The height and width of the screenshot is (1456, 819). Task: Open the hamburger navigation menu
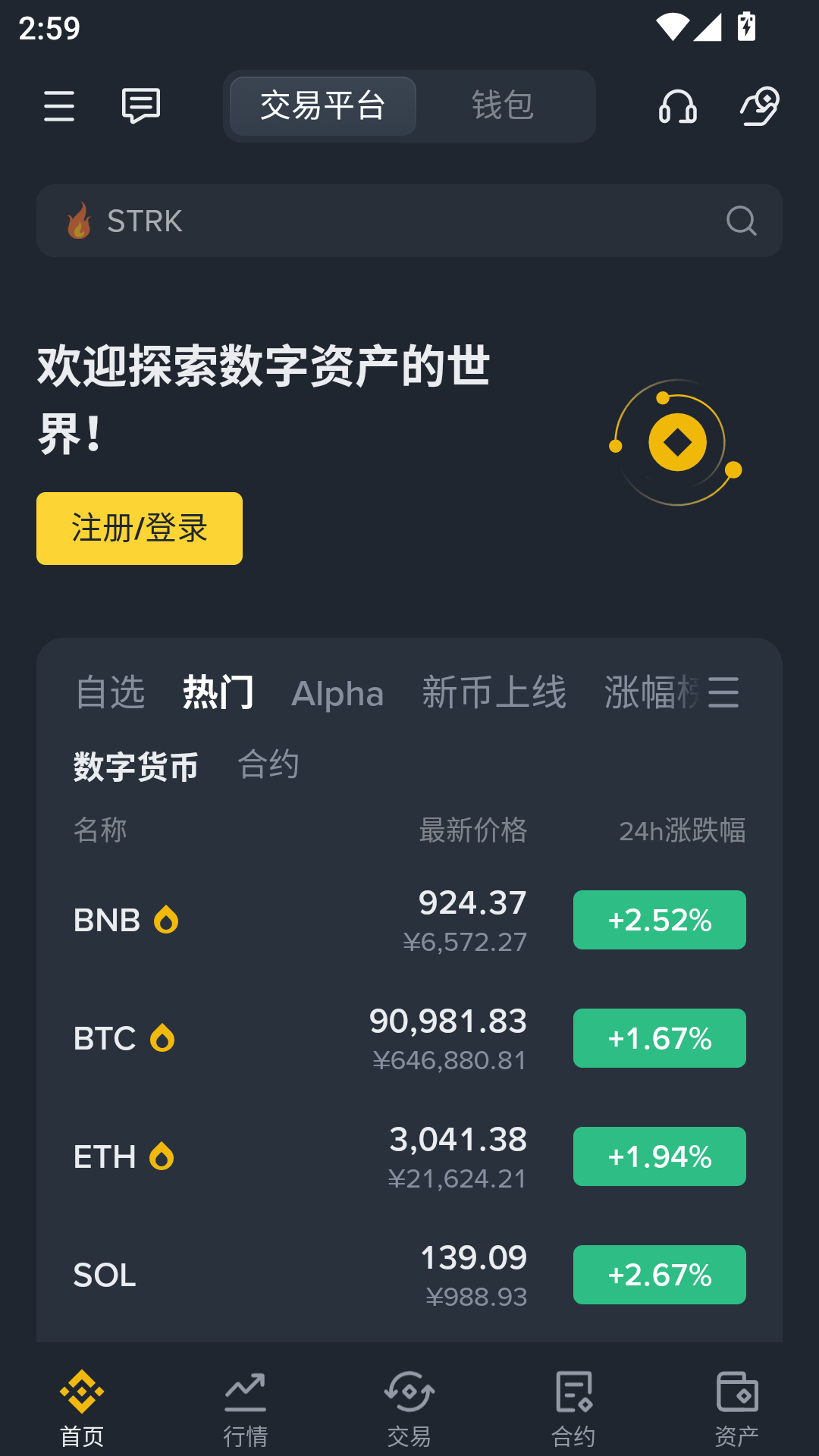[59, 106]
